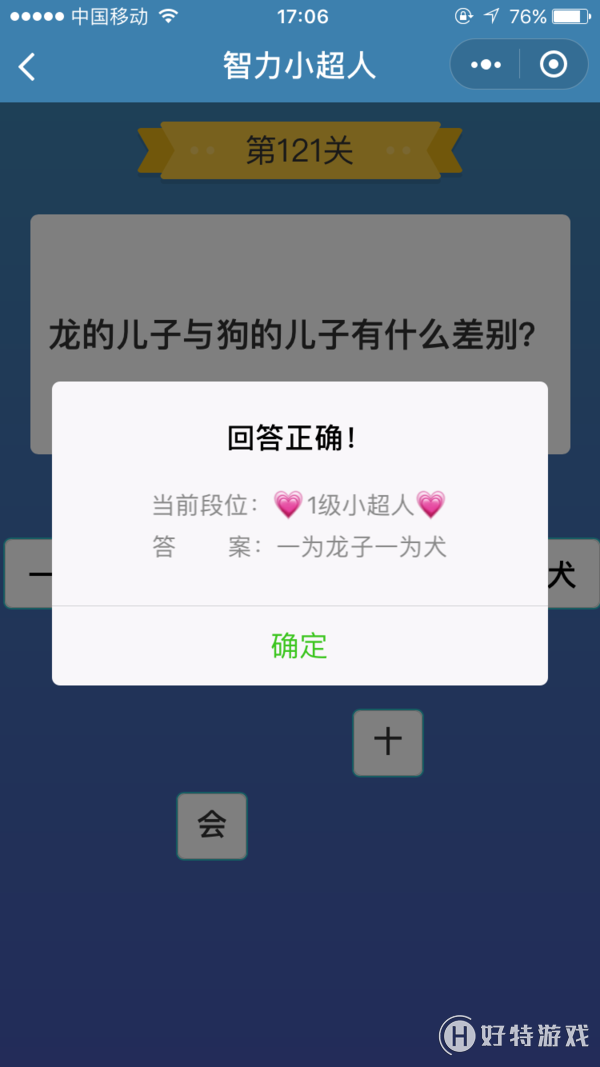The image size is (600, 1067).
Task: Tap the 确定 button in the dialog
Action: (299, 646)
